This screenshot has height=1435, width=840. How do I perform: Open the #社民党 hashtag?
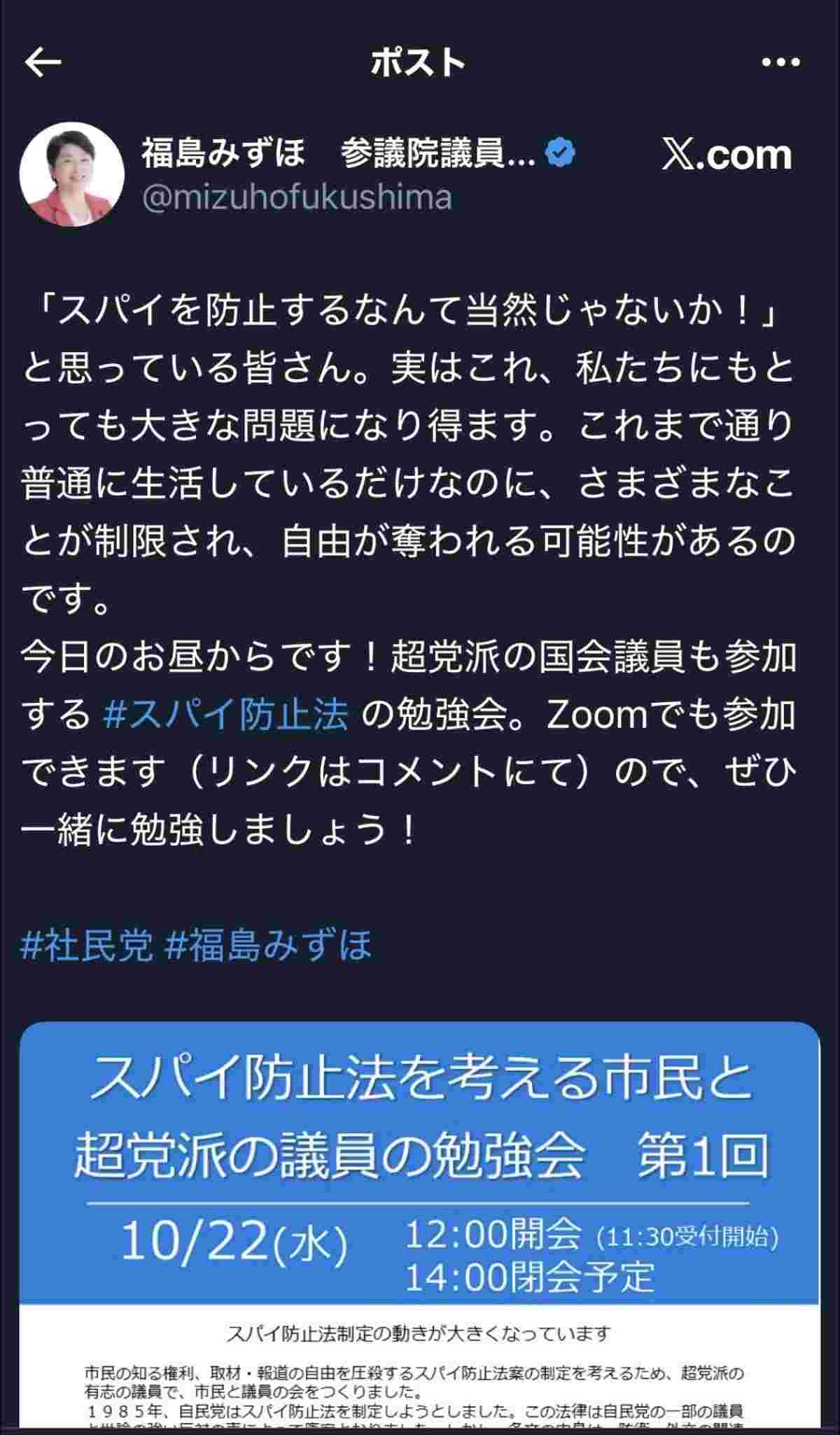[x=87, y=945]
